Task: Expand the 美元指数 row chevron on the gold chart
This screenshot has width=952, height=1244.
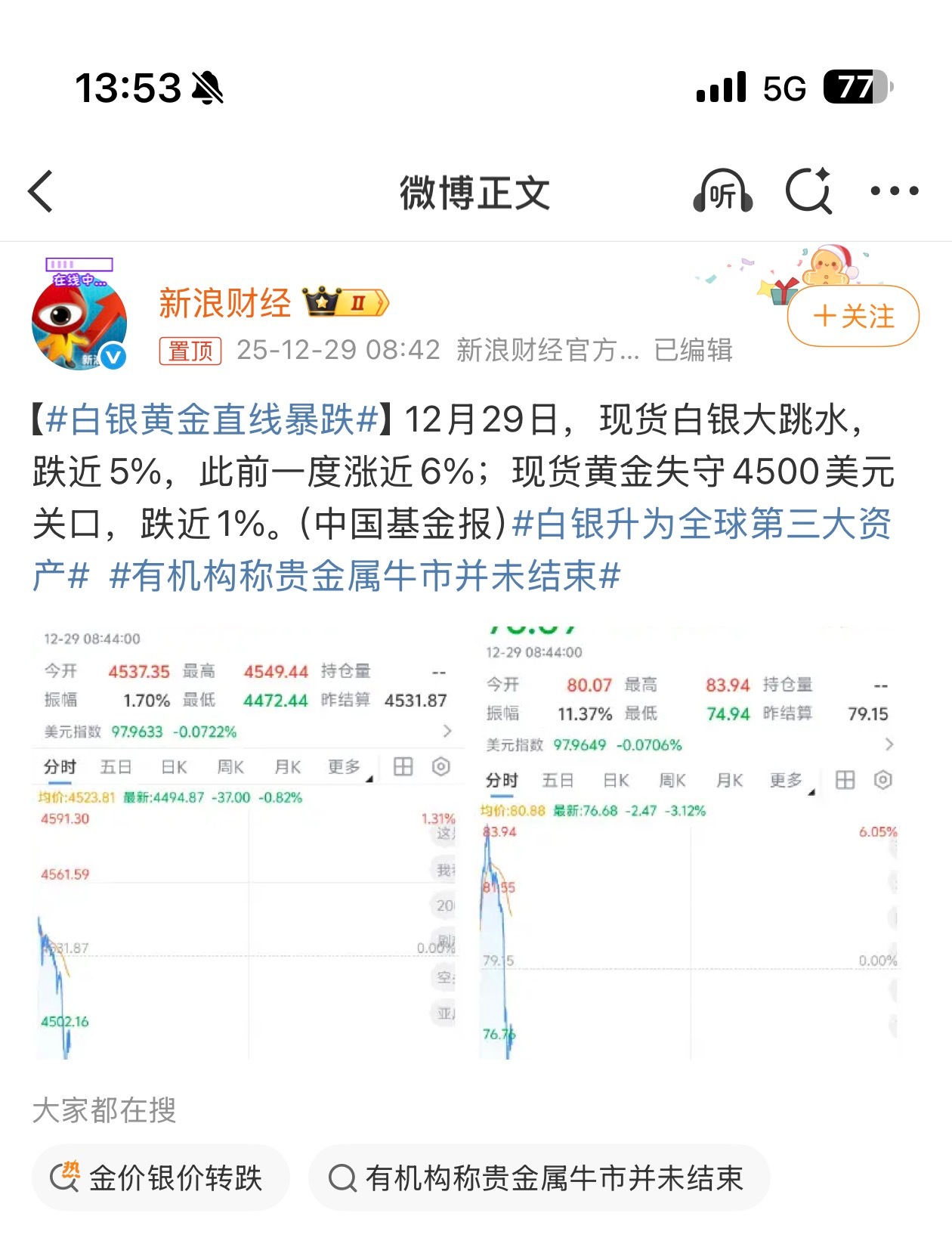Action: click(x=448, y=731)
